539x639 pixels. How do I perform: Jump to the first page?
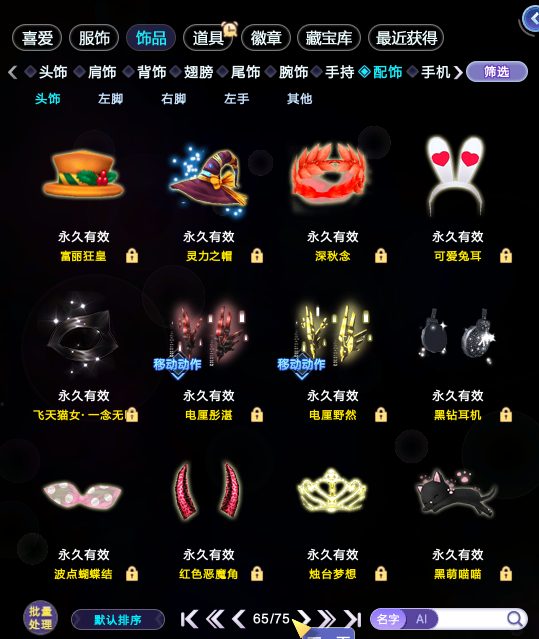tap(189, 619)
